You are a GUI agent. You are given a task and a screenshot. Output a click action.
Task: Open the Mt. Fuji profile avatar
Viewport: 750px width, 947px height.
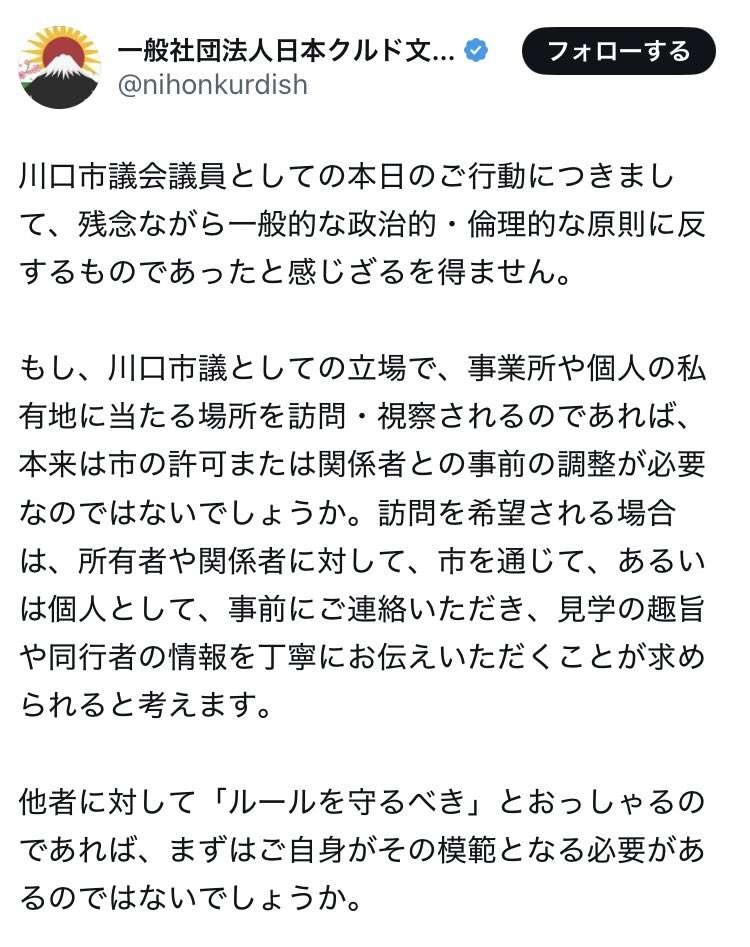pyautogui.click(x=59, y=67)
